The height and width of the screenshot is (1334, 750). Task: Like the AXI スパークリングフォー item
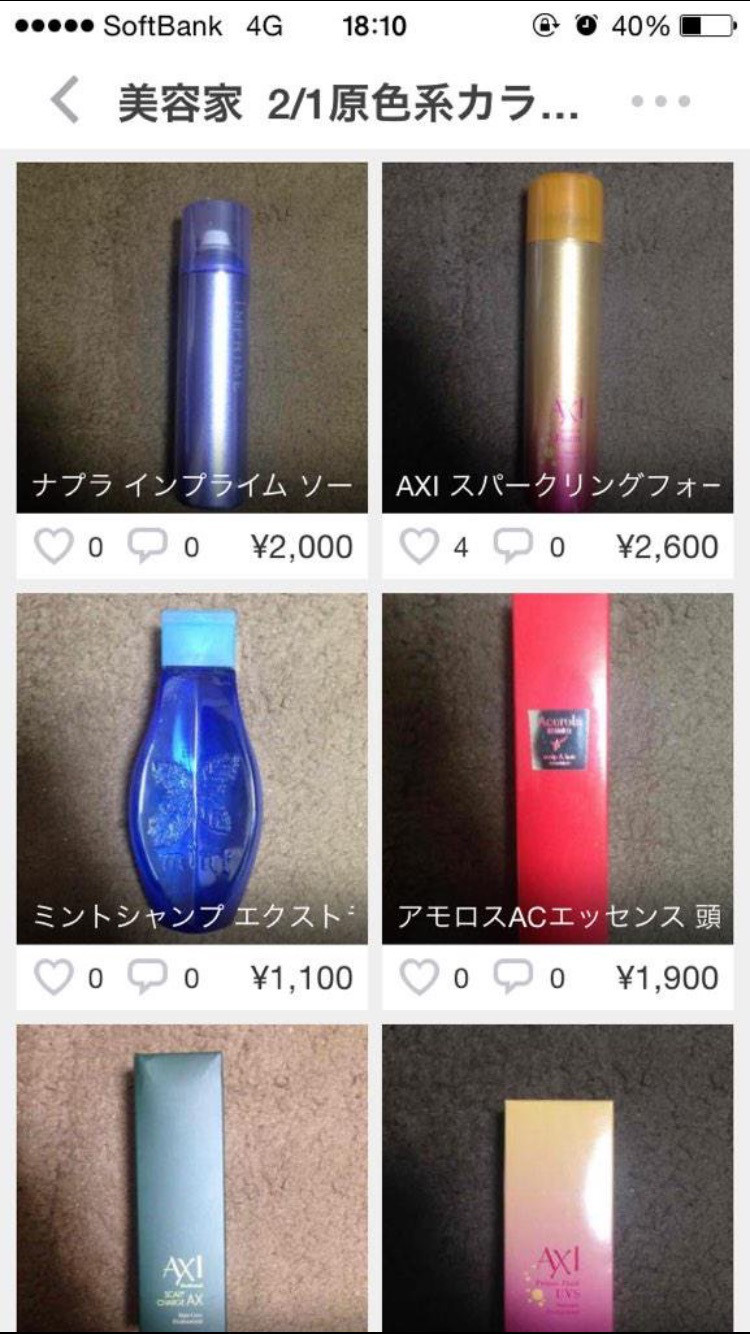pos(419,547)
